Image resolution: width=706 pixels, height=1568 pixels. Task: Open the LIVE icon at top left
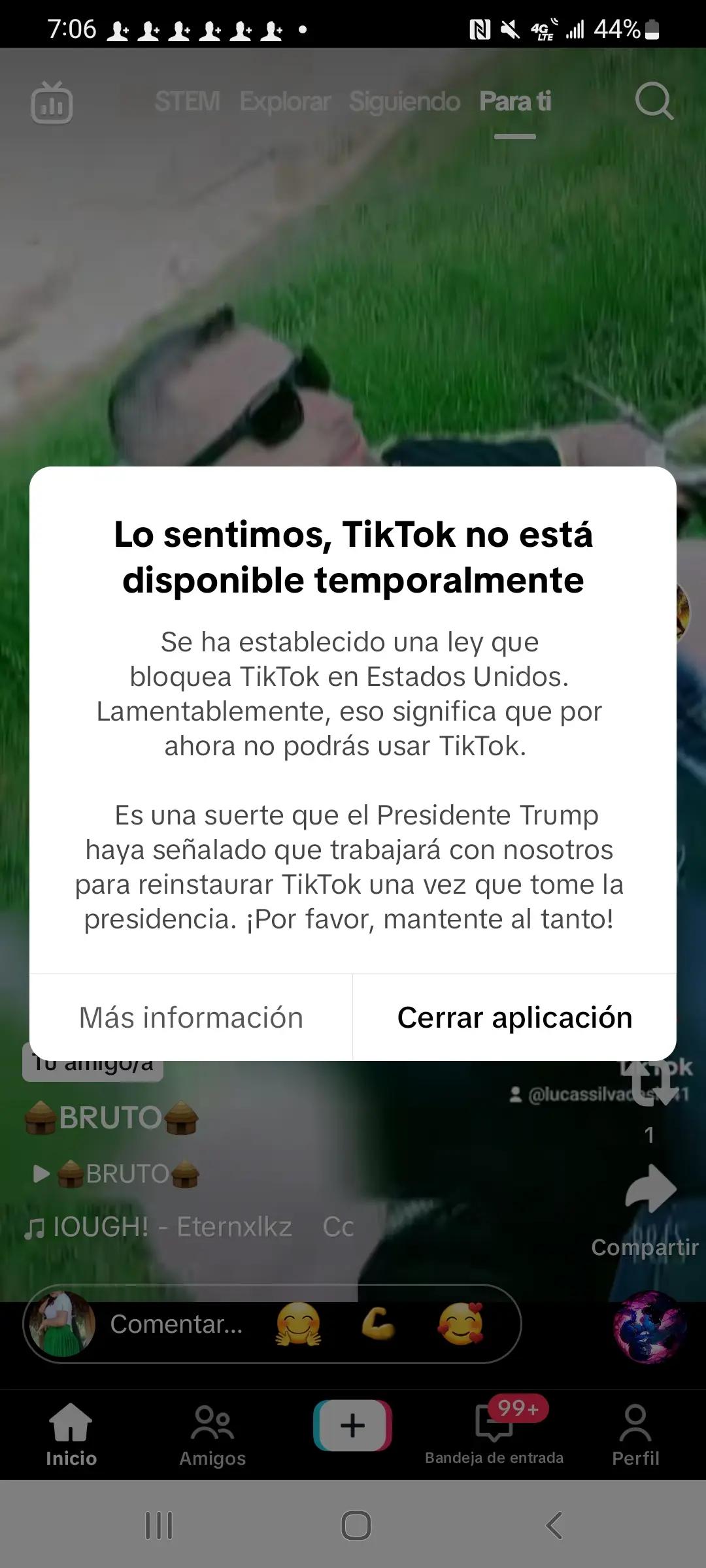pyautogui.click(x=52, y=103)
